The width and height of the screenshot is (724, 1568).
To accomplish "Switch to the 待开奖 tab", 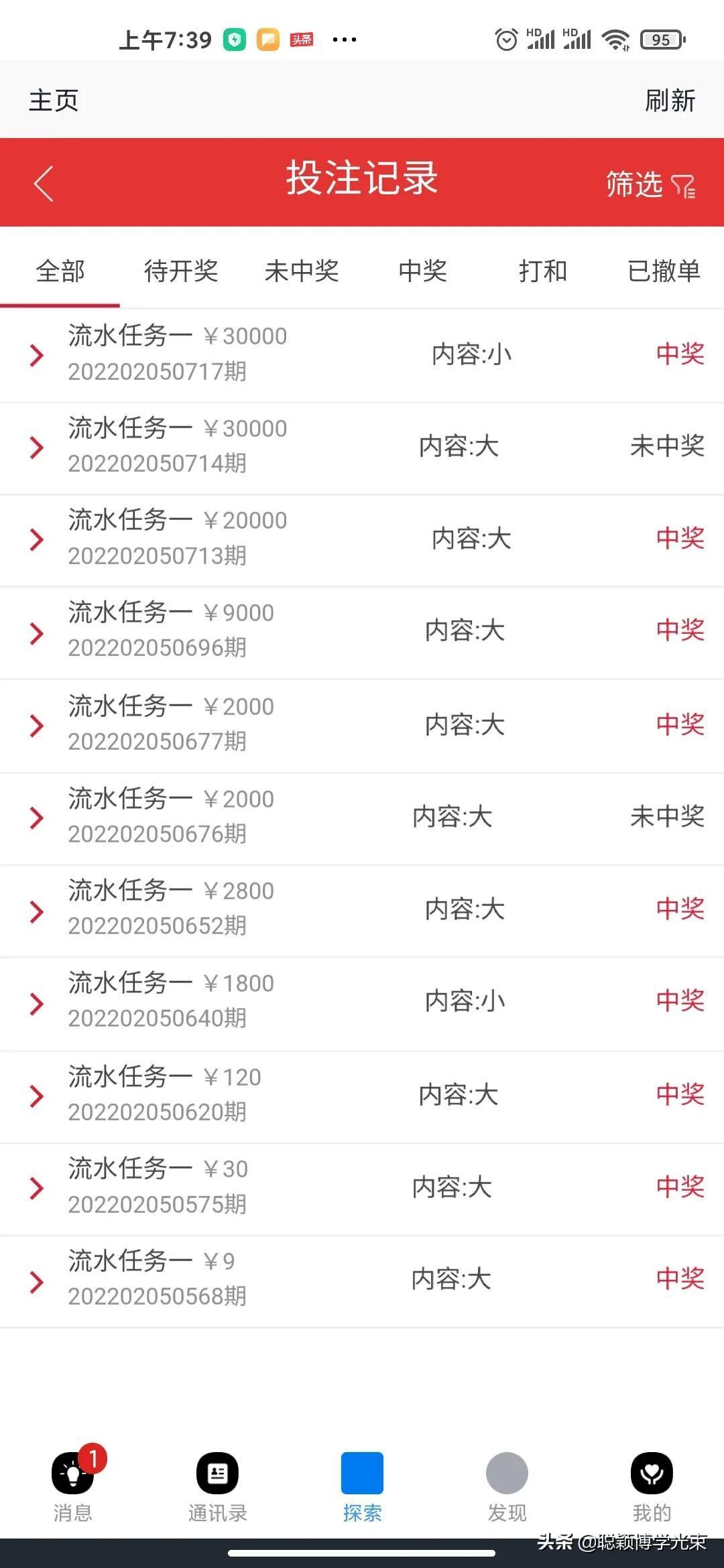I will [x=181, y=271].
